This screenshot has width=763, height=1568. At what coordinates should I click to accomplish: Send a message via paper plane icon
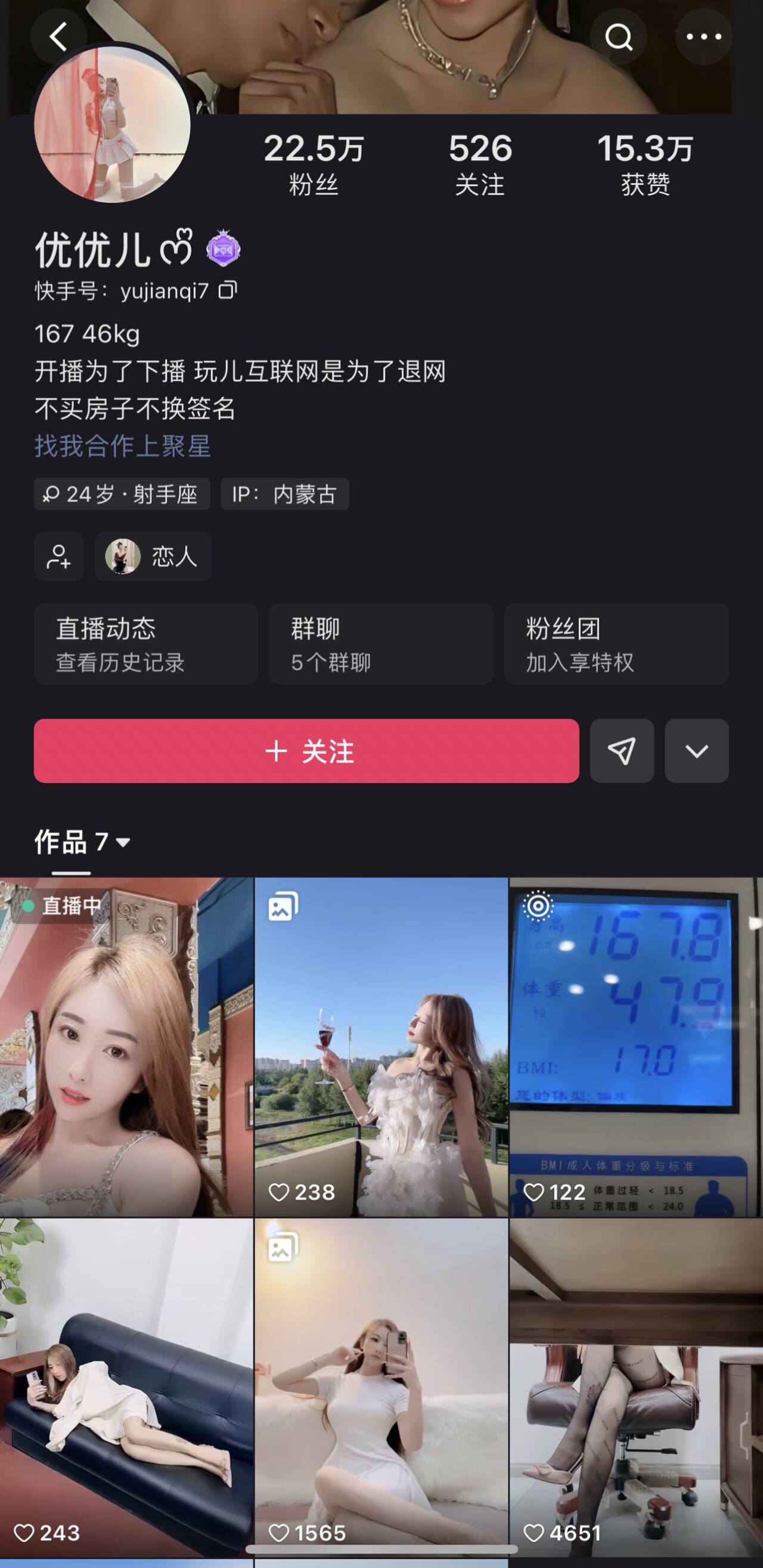coord(621,751)
